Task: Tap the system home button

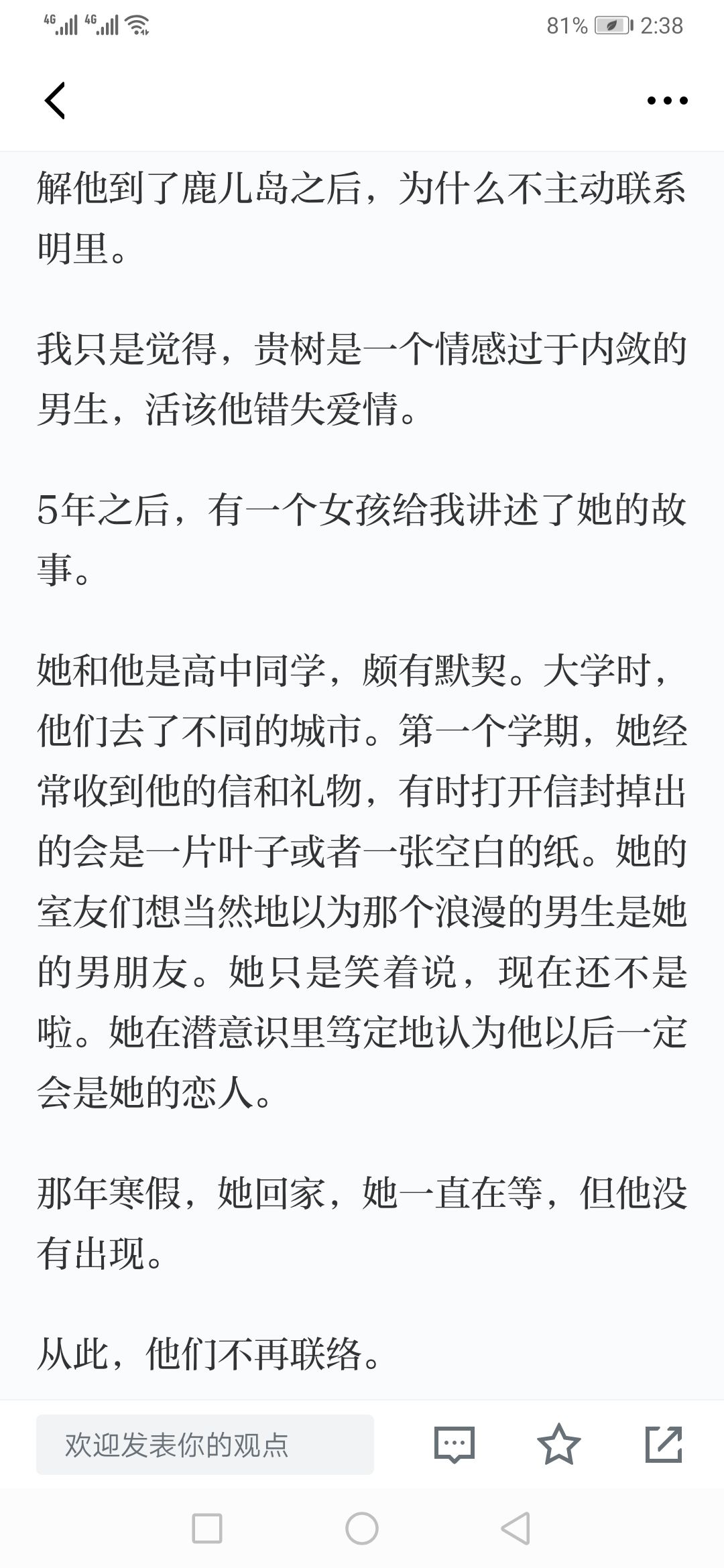Action: point(362,1528)
